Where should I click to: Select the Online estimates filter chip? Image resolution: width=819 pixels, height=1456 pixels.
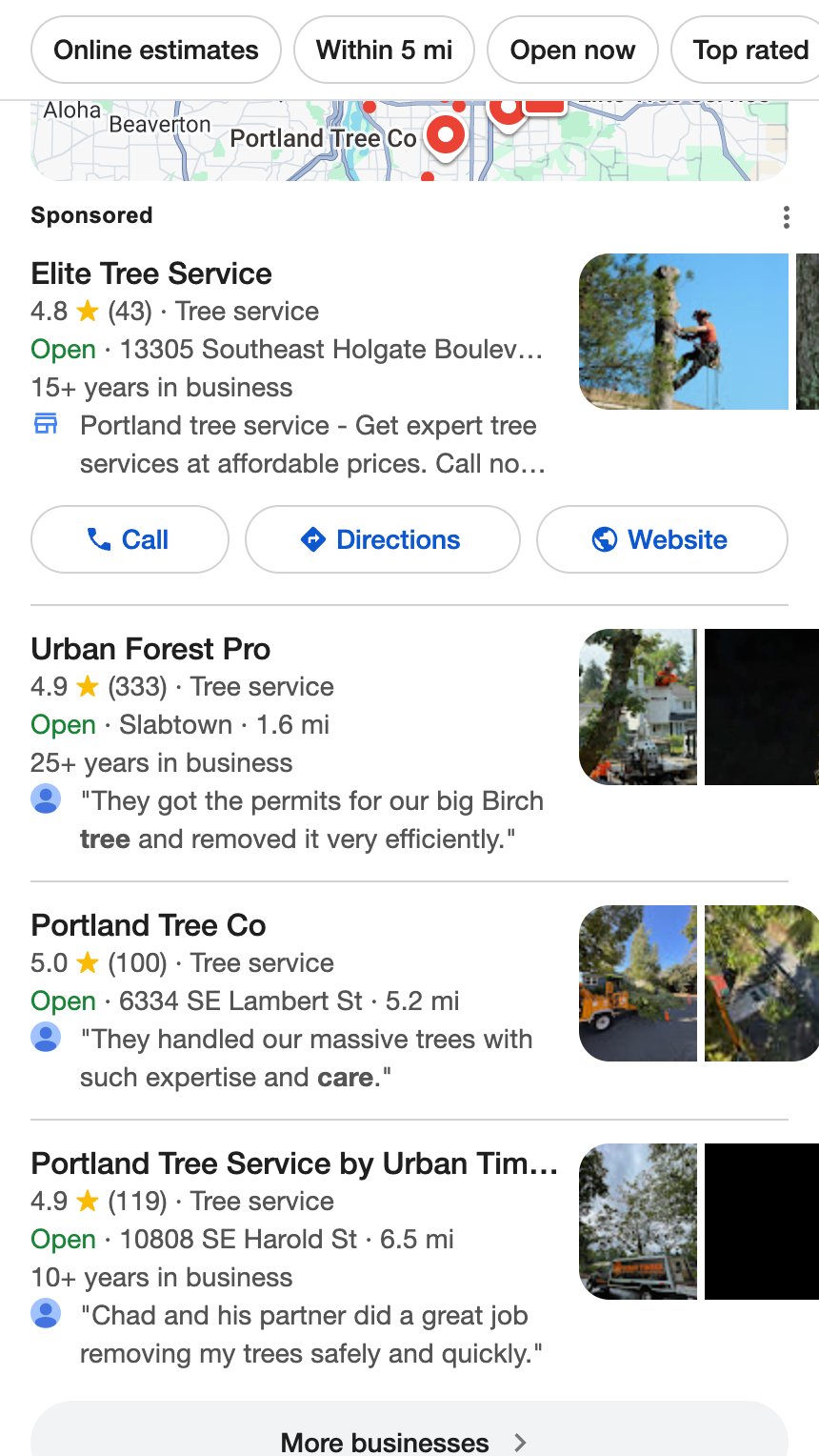pyautogui.click(x=155, y=50)
